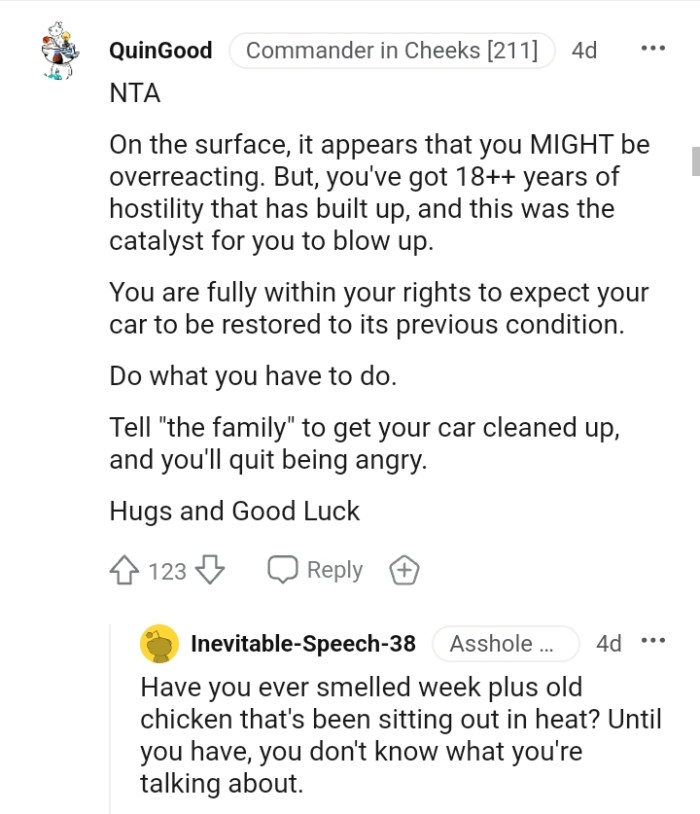Open overflow menu on Inevitable-Speech-38's reply
The width and height of the screenshot is (700, 814).
tap(653, 641)
